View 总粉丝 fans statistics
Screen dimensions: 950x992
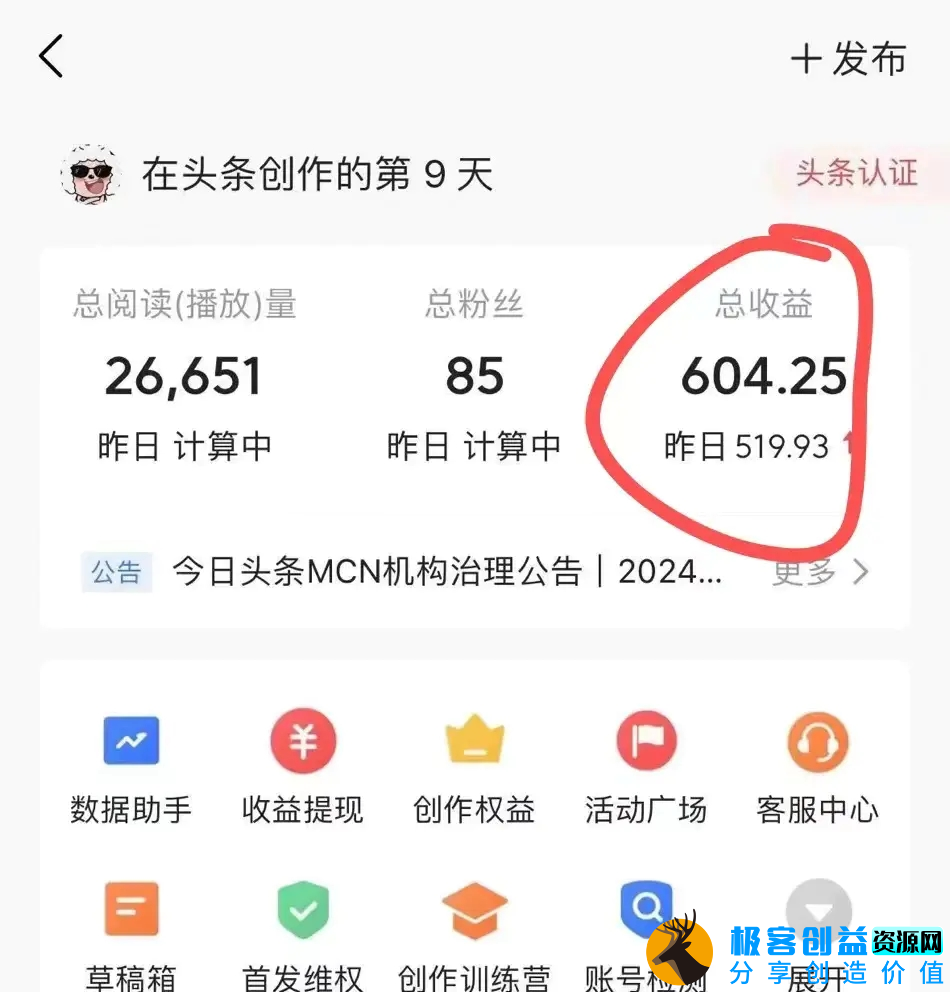point(473,377)
